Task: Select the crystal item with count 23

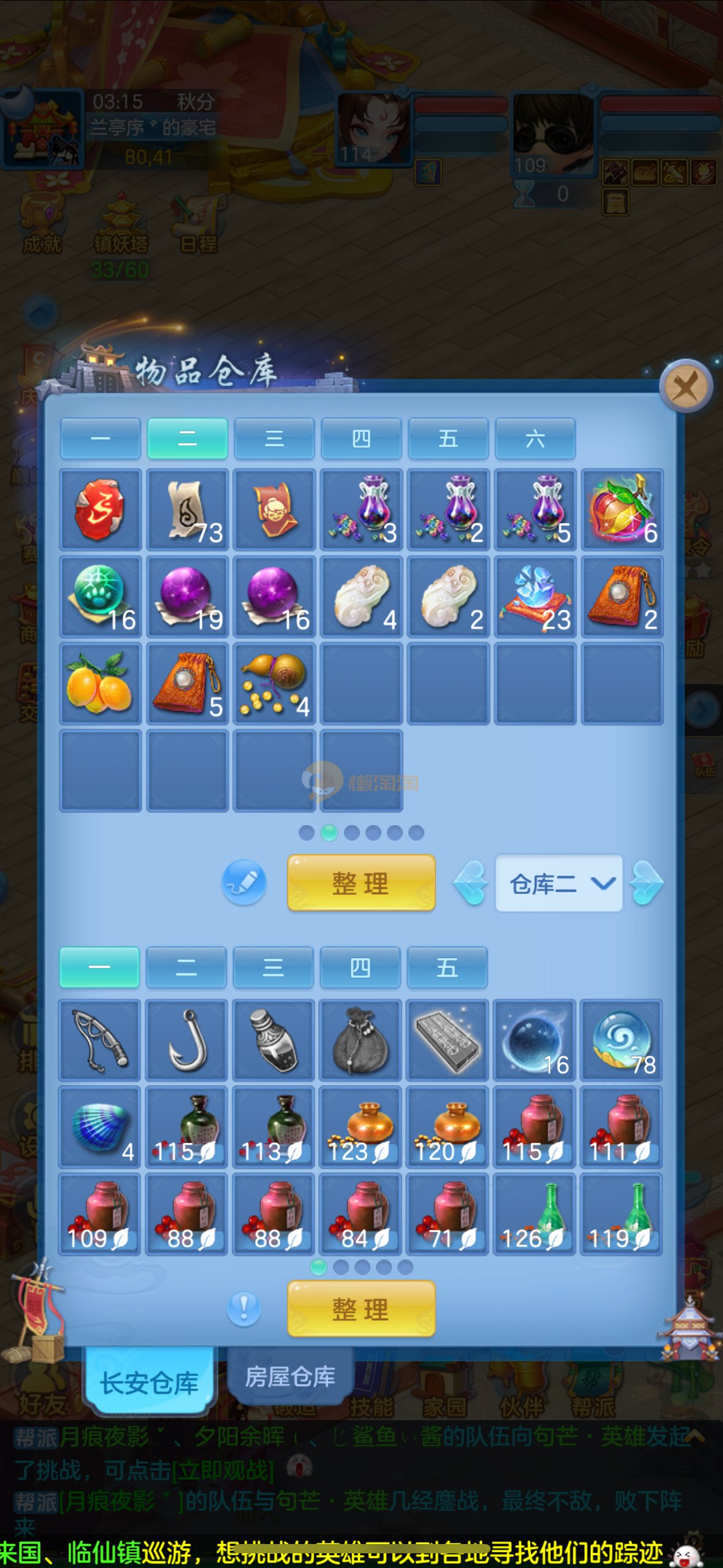Action: tap(535, 597)
